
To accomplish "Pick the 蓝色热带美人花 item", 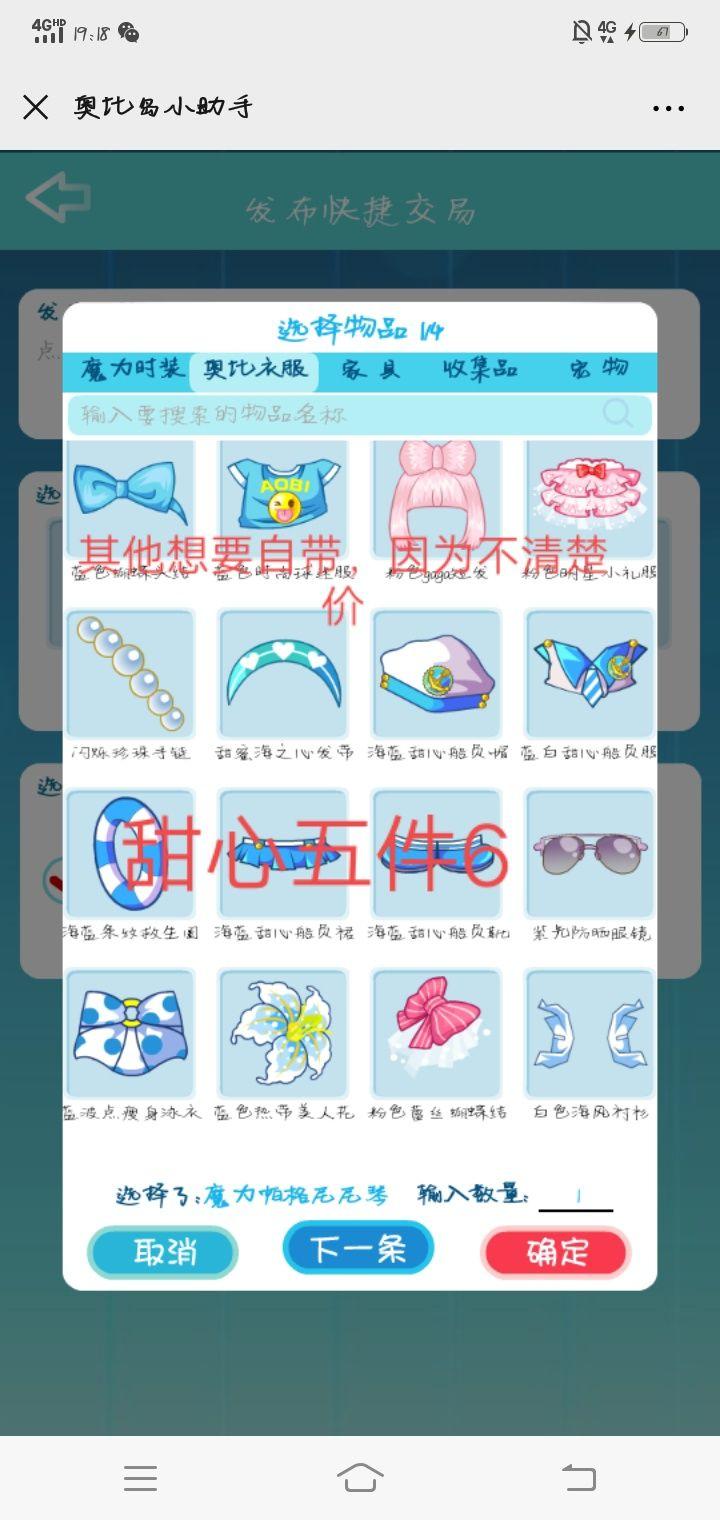I will 284,1033.
